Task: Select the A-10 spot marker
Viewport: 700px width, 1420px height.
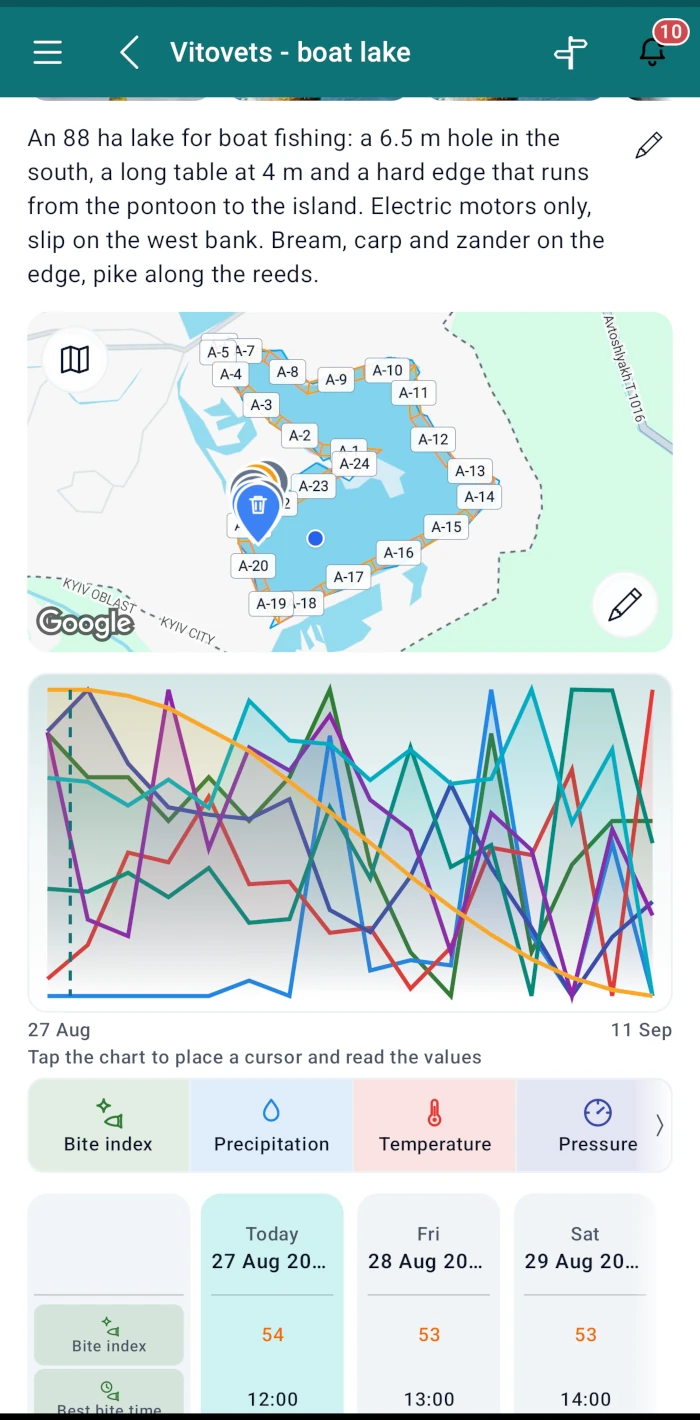Action: tap(388, 370)
